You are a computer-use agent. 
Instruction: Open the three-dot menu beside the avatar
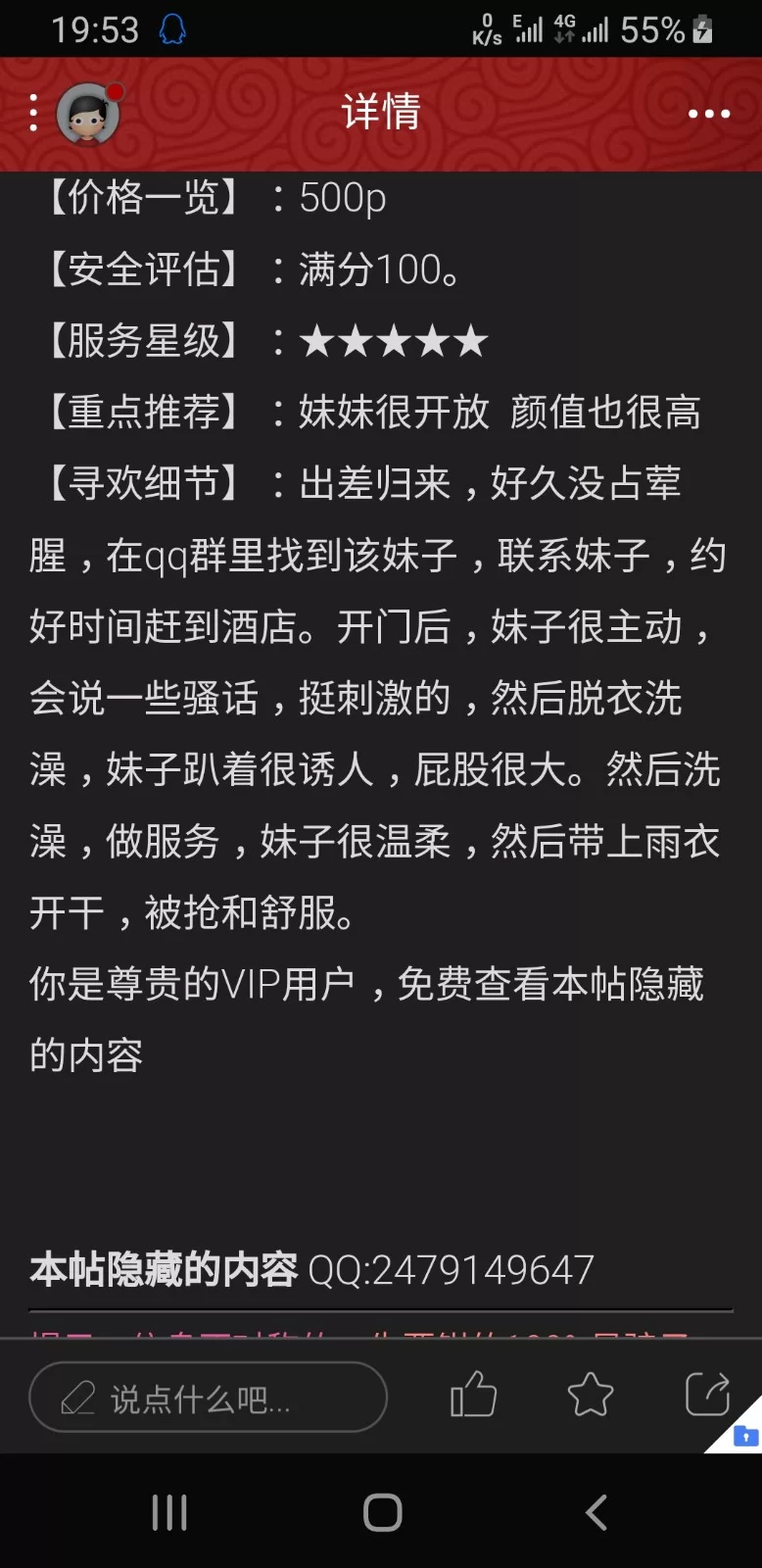[33, 114]
